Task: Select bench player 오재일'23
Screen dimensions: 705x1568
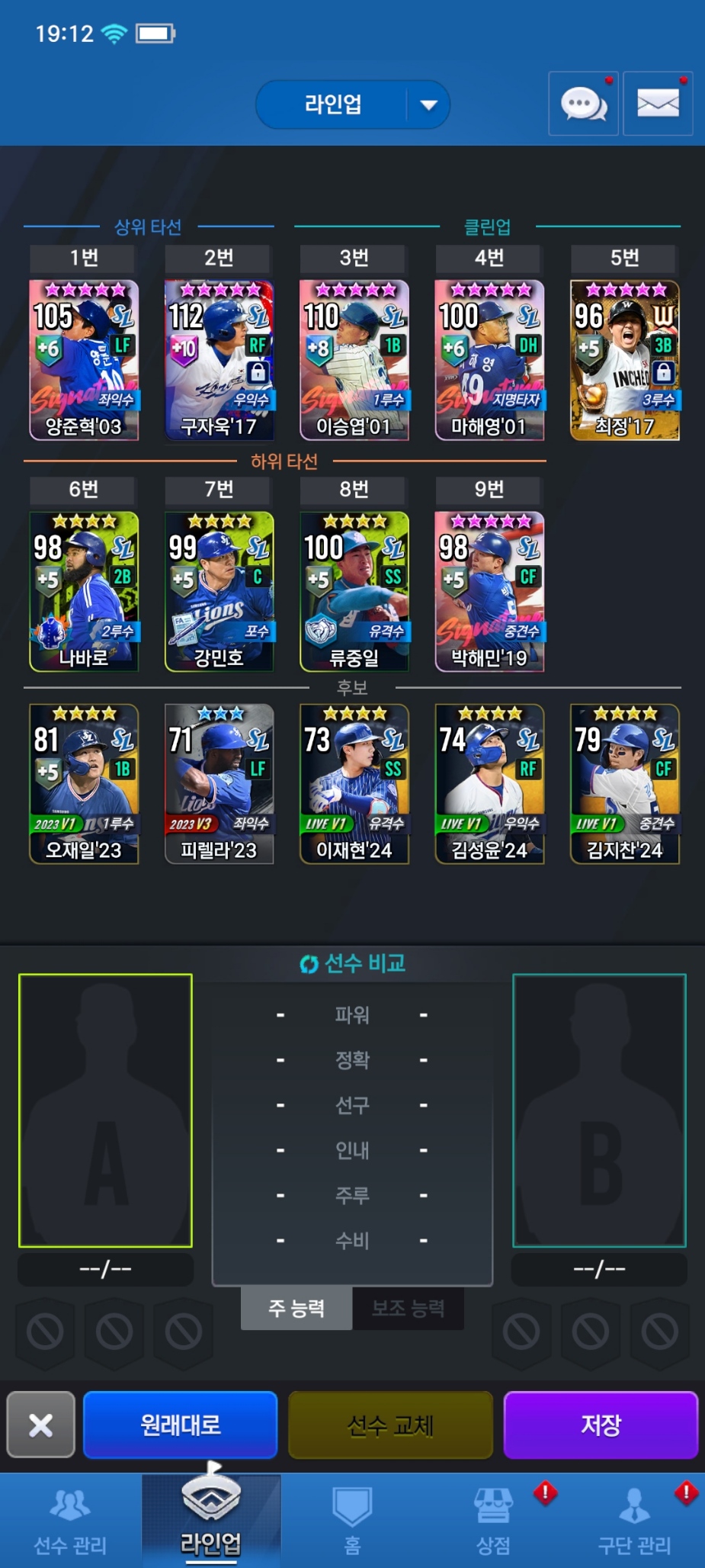Action: click(x=84, y=784)
